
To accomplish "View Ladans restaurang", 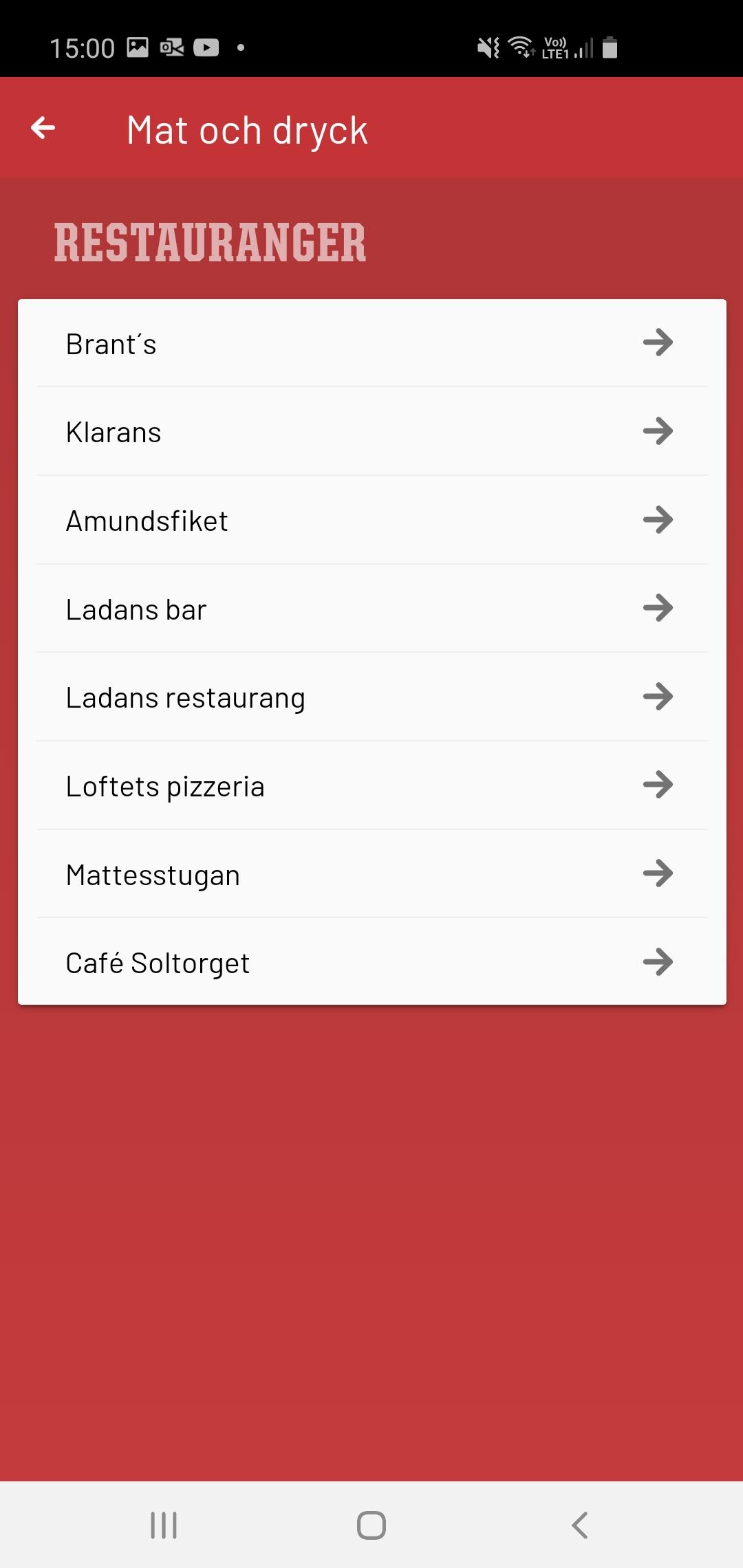I will point(372,697).
